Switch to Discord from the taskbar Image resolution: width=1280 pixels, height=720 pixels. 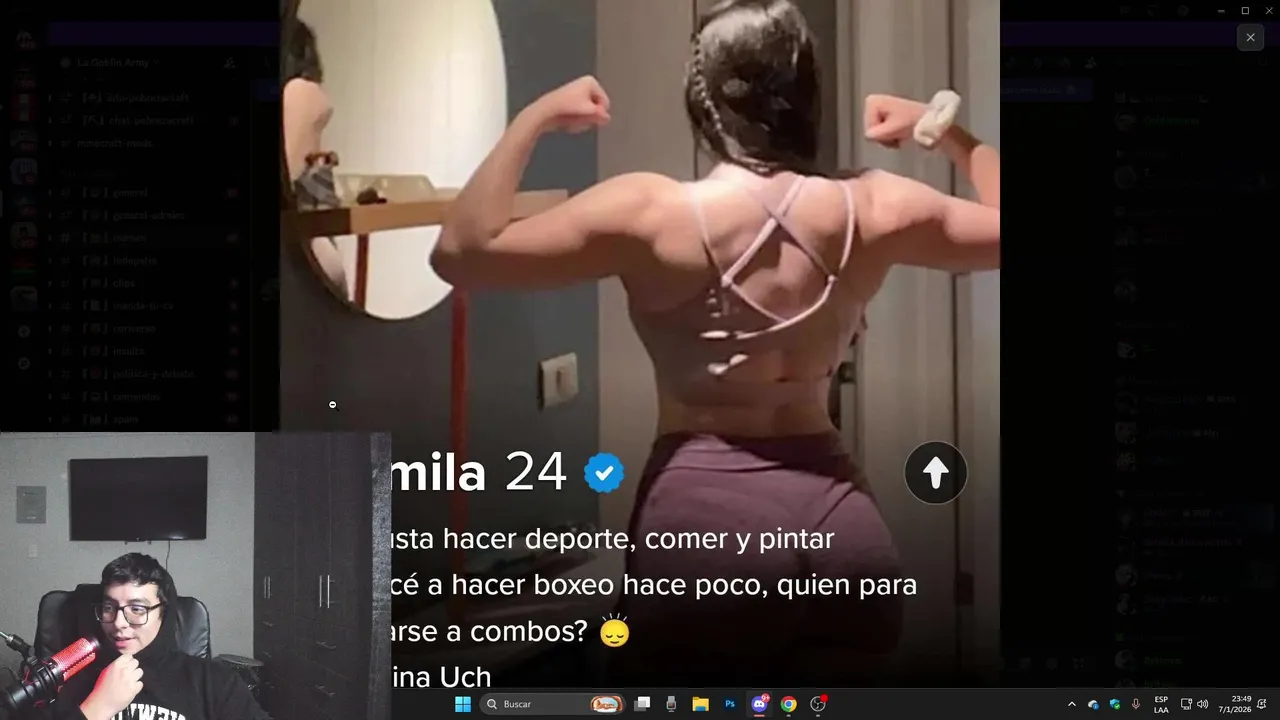(x=759, y=704)
